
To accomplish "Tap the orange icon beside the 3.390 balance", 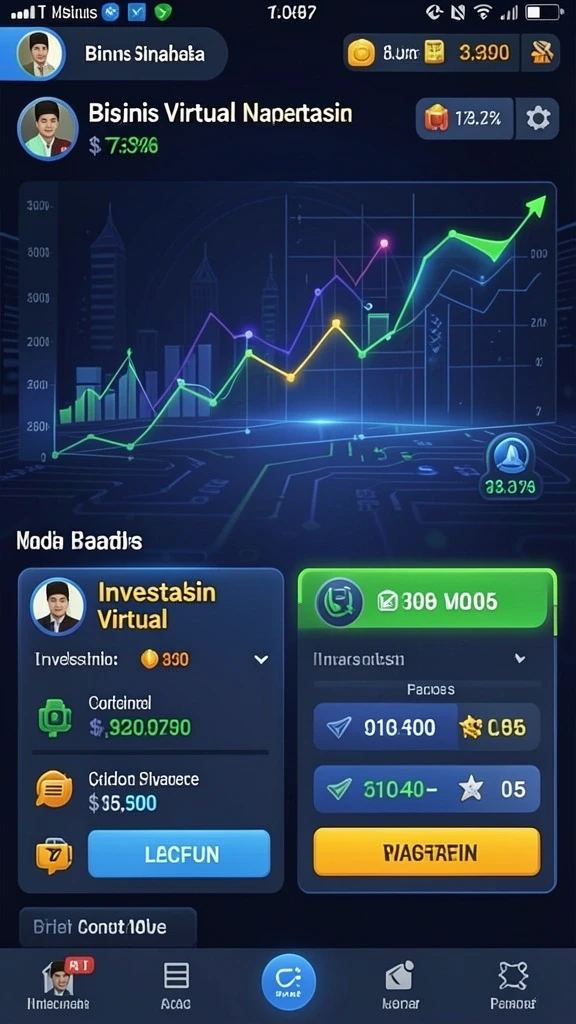I will (541, 52).
